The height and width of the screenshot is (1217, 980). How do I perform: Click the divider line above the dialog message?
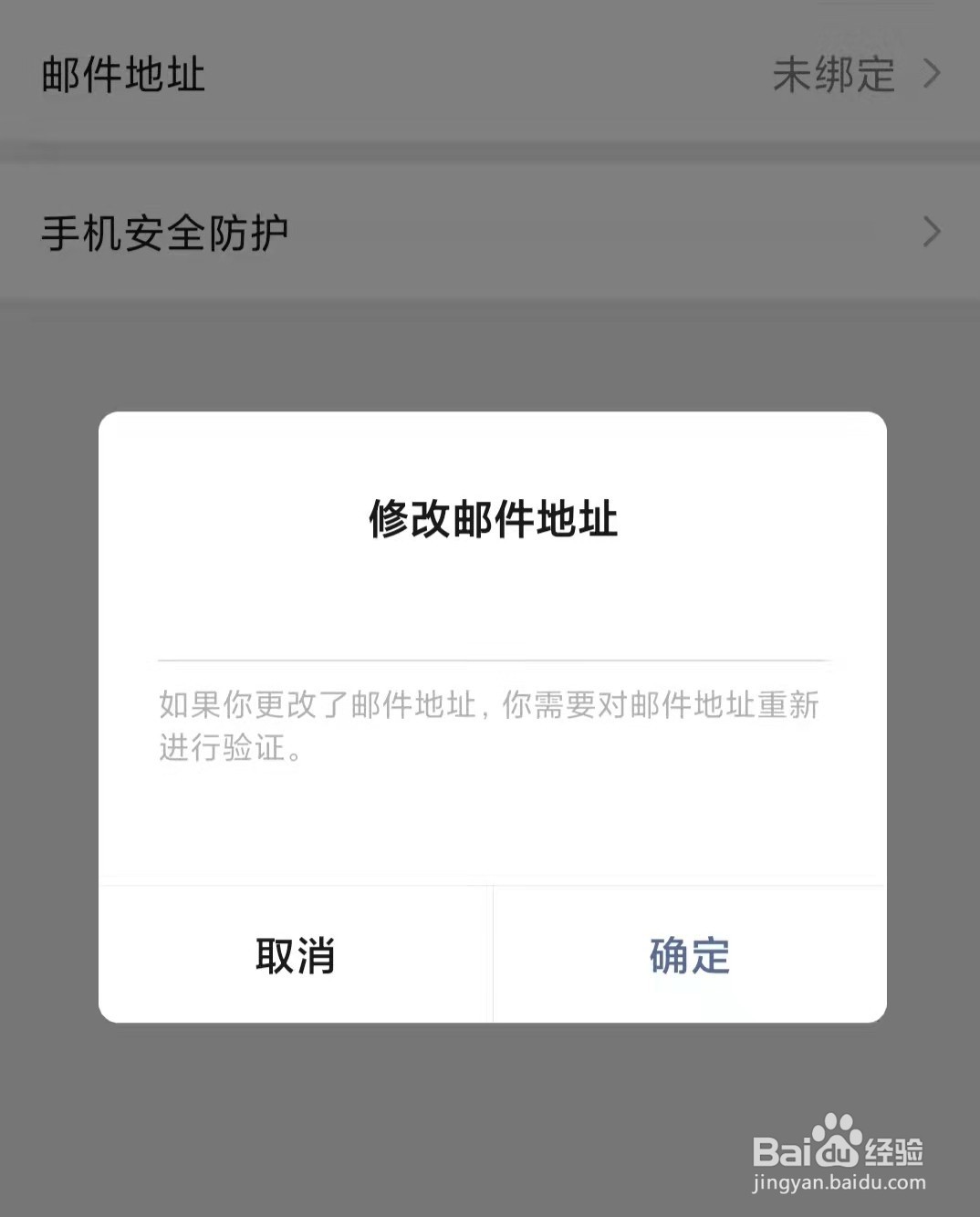pos(493,657)
